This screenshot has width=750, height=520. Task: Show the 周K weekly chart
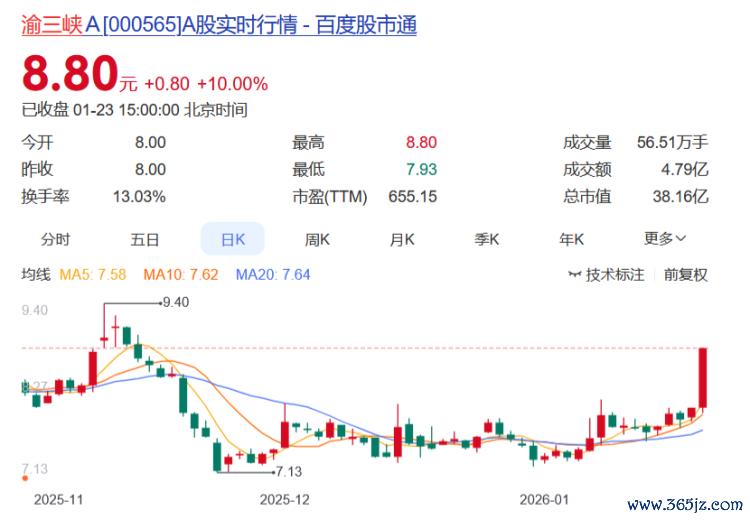pyautogui.click(x=318, y=239)
